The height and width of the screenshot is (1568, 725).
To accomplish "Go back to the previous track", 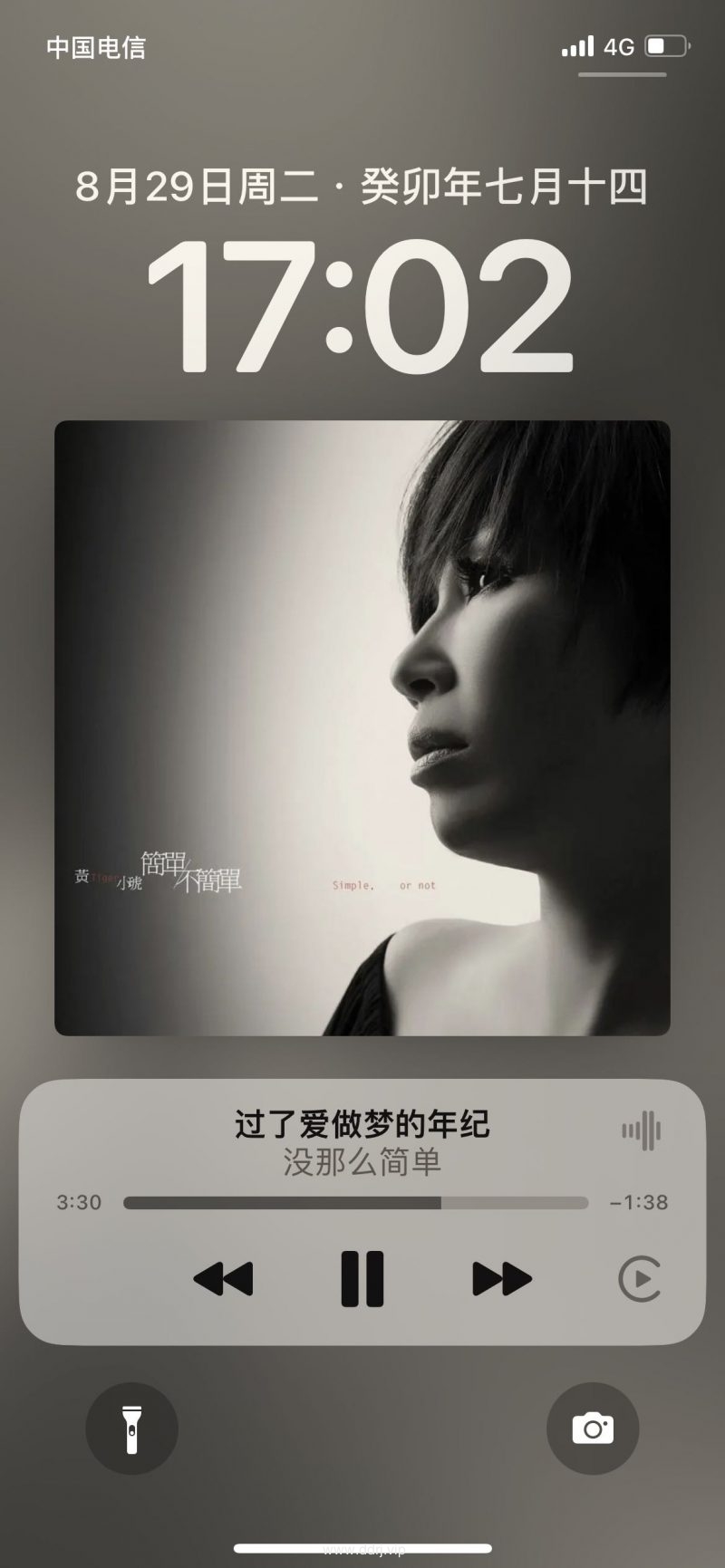I will [223, 1278].
